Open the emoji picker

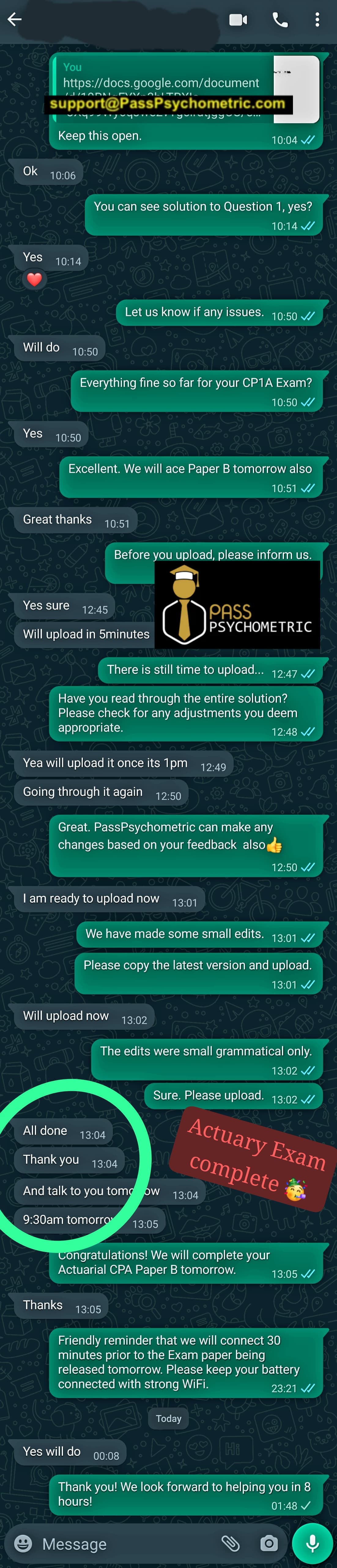click(x=23, y=1543)
